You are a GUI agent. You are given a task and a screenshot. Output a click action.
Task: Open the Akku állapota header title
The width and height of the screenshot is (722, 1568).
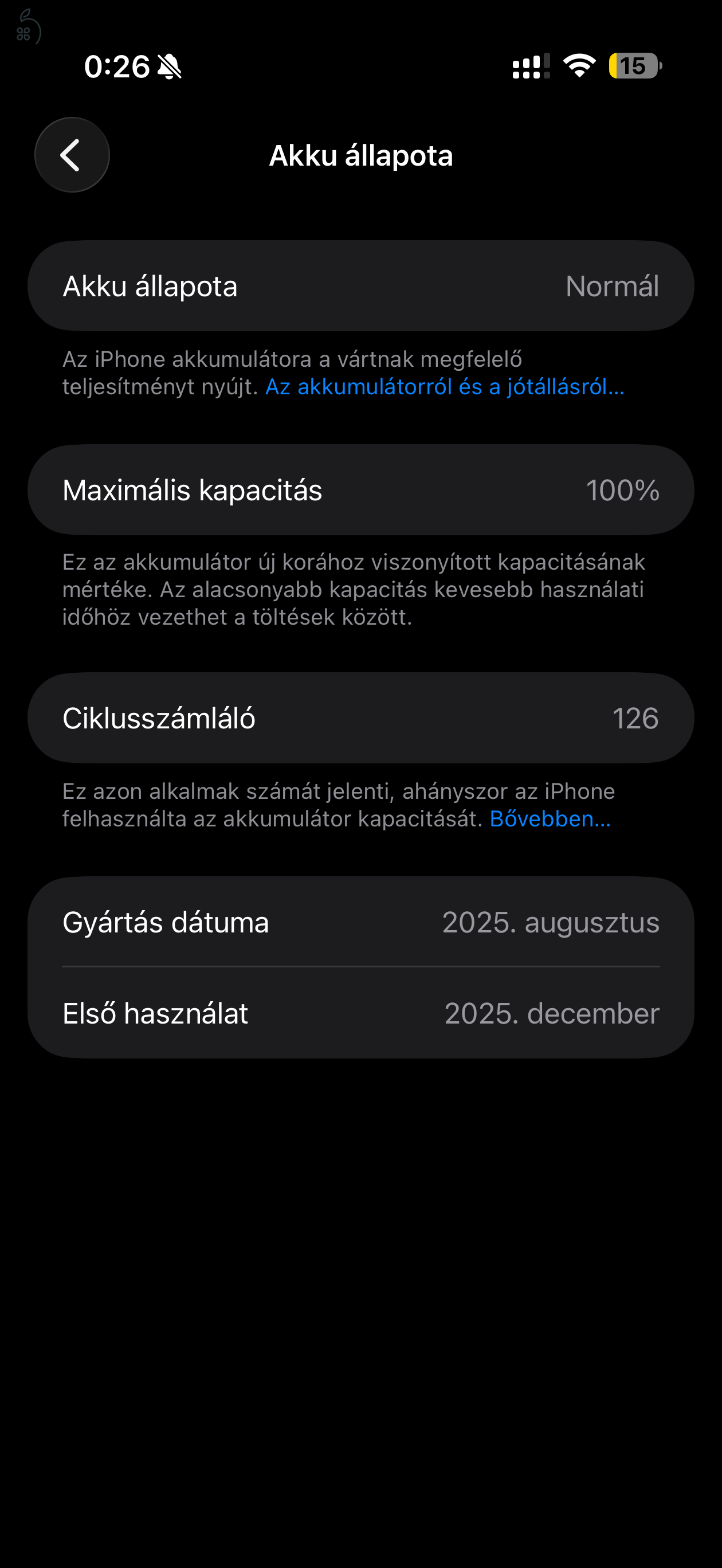coord(361,155)
